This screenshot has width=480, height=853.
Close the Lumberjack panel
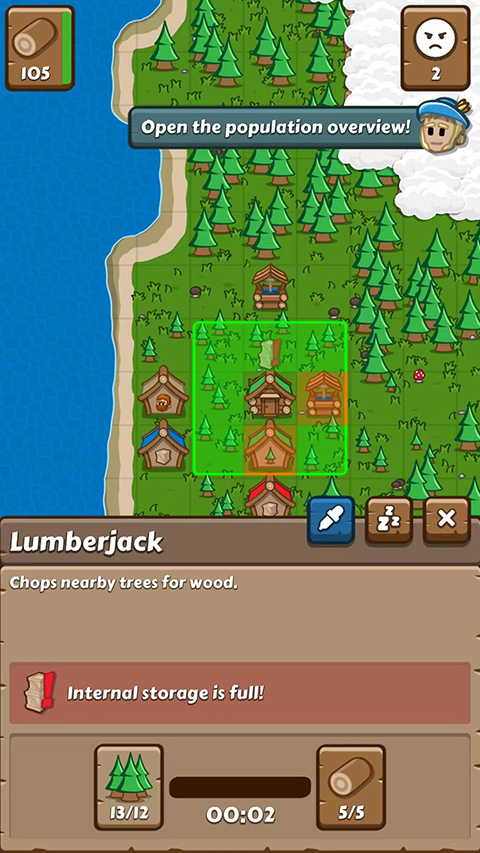[x=446, y=521]
